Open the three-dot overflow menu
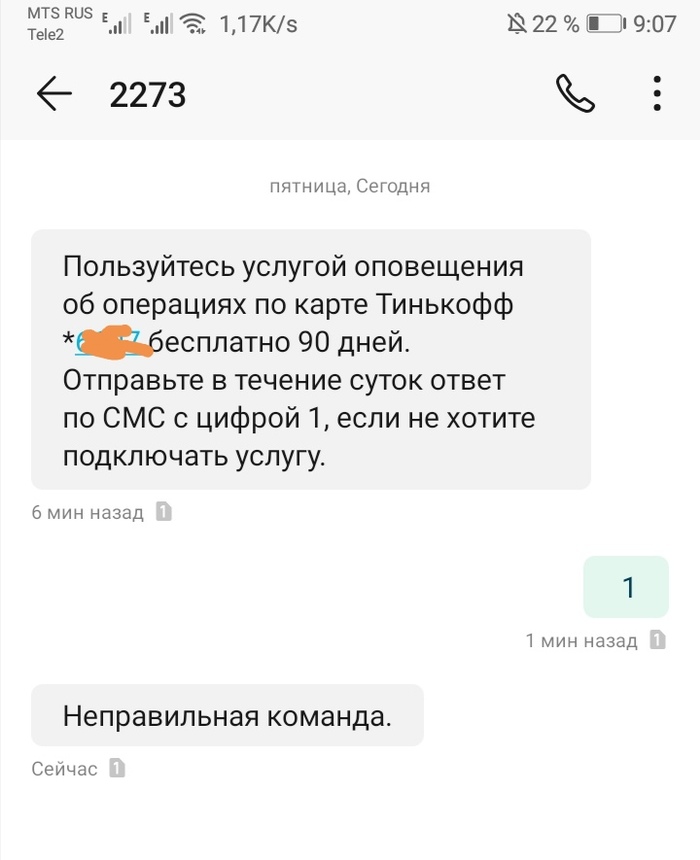Image resolution: width=700 pixels, height=860 pixels. (x=657, y=94)
